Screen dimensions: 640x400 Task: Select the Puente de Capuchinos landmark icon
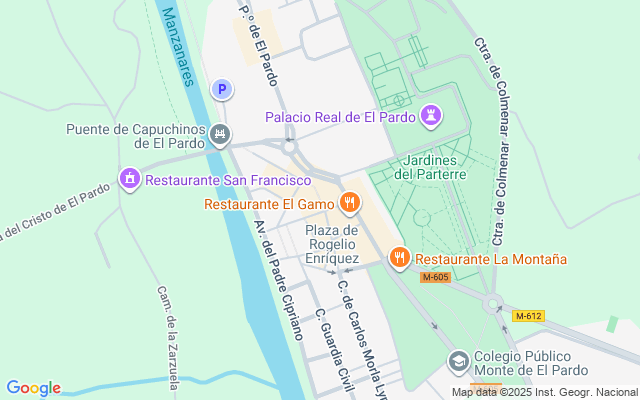point(221,134)
